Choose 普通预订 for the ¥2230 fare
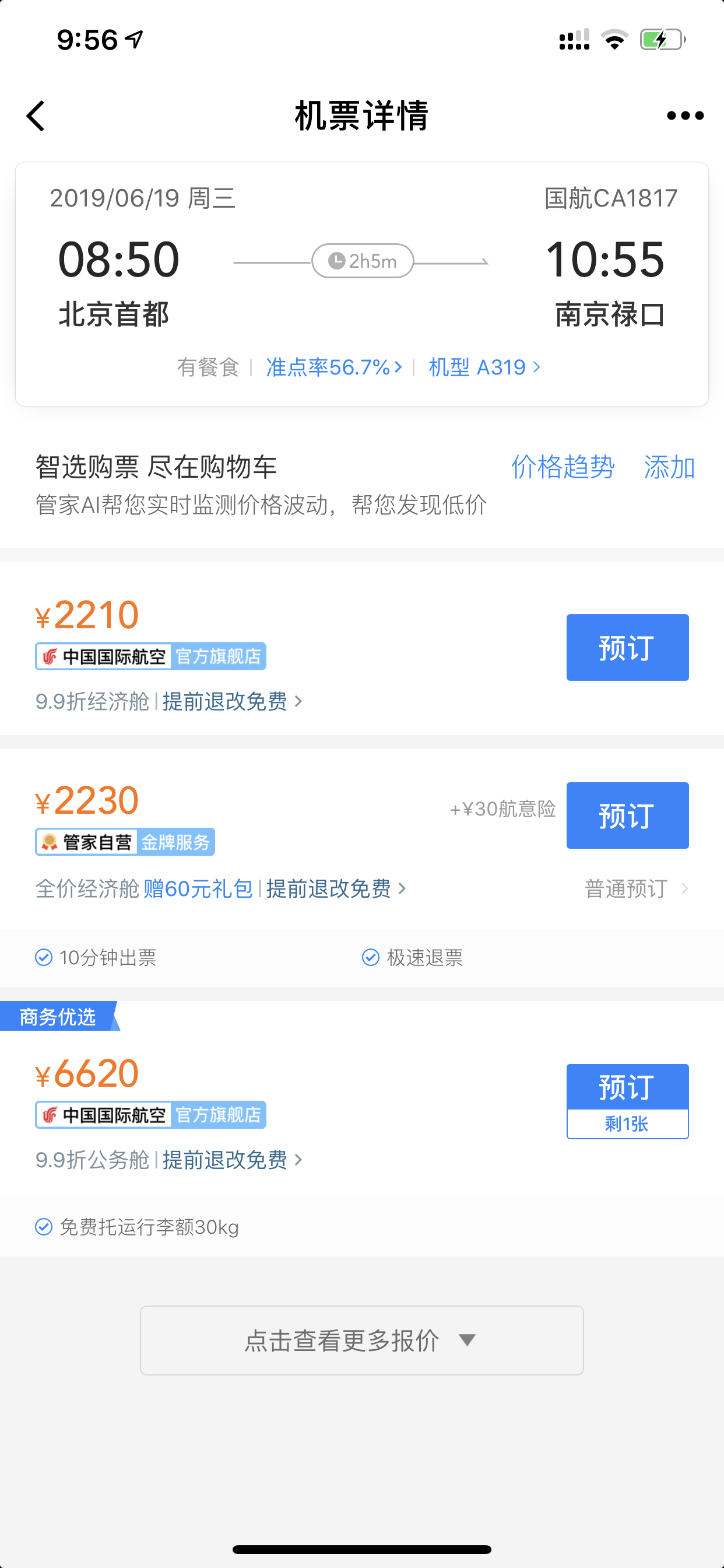This screenshot has width=724, height=1568. [637, 888]
